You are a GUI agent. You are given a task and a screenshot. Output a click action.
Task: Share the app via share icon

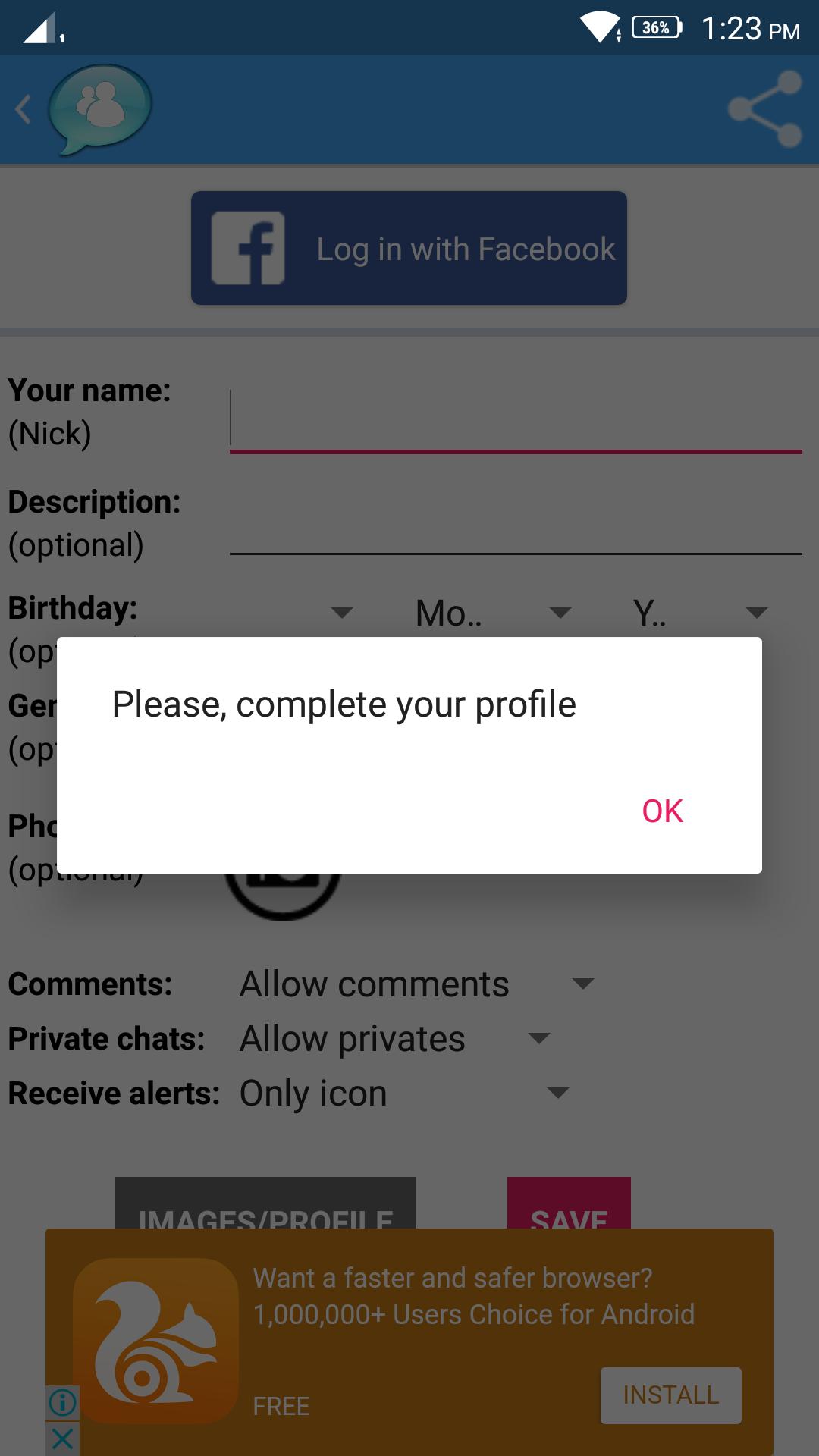pyautogui.click(x=764, y=109)
